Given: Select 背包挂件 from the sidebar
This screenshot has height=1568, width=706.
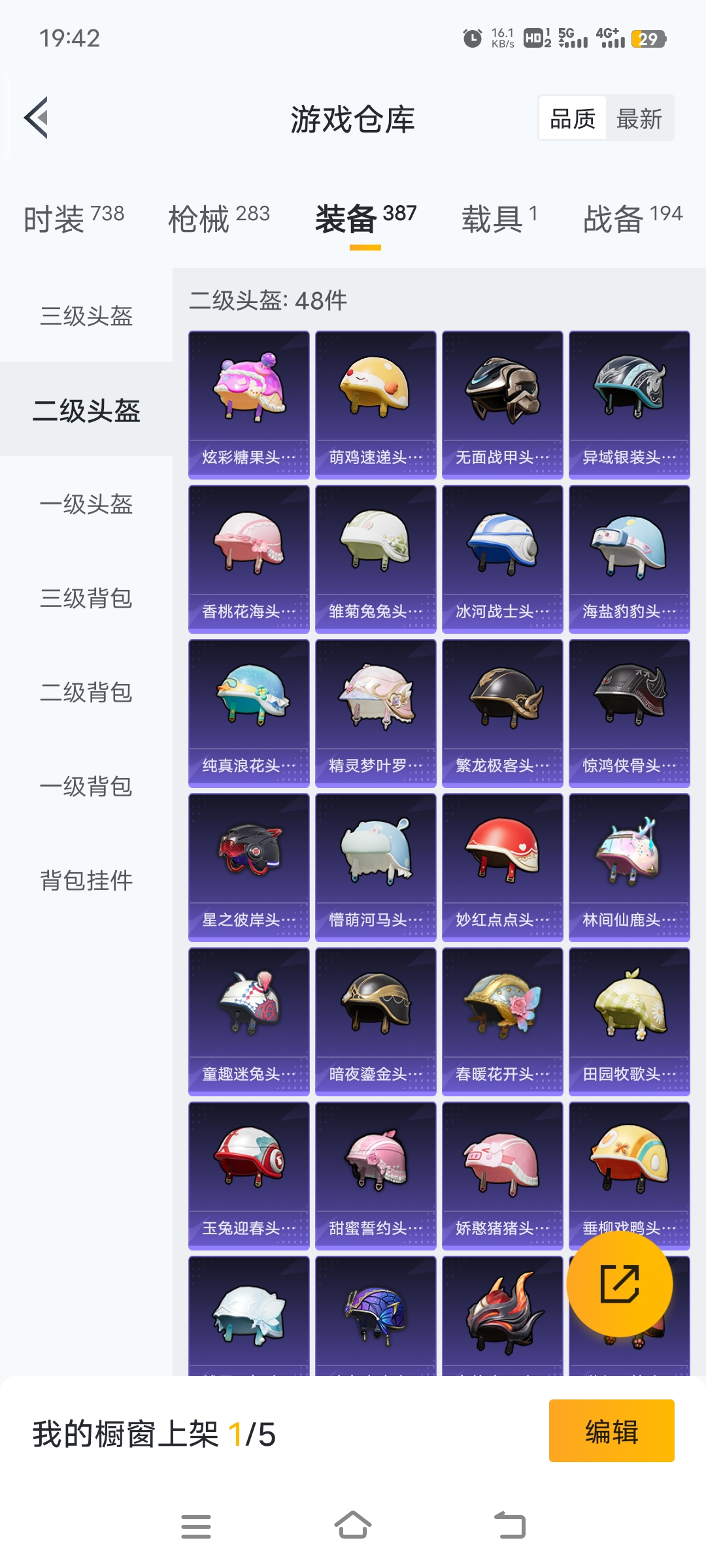Looking at the screenshot, I should tap(86, 881).
